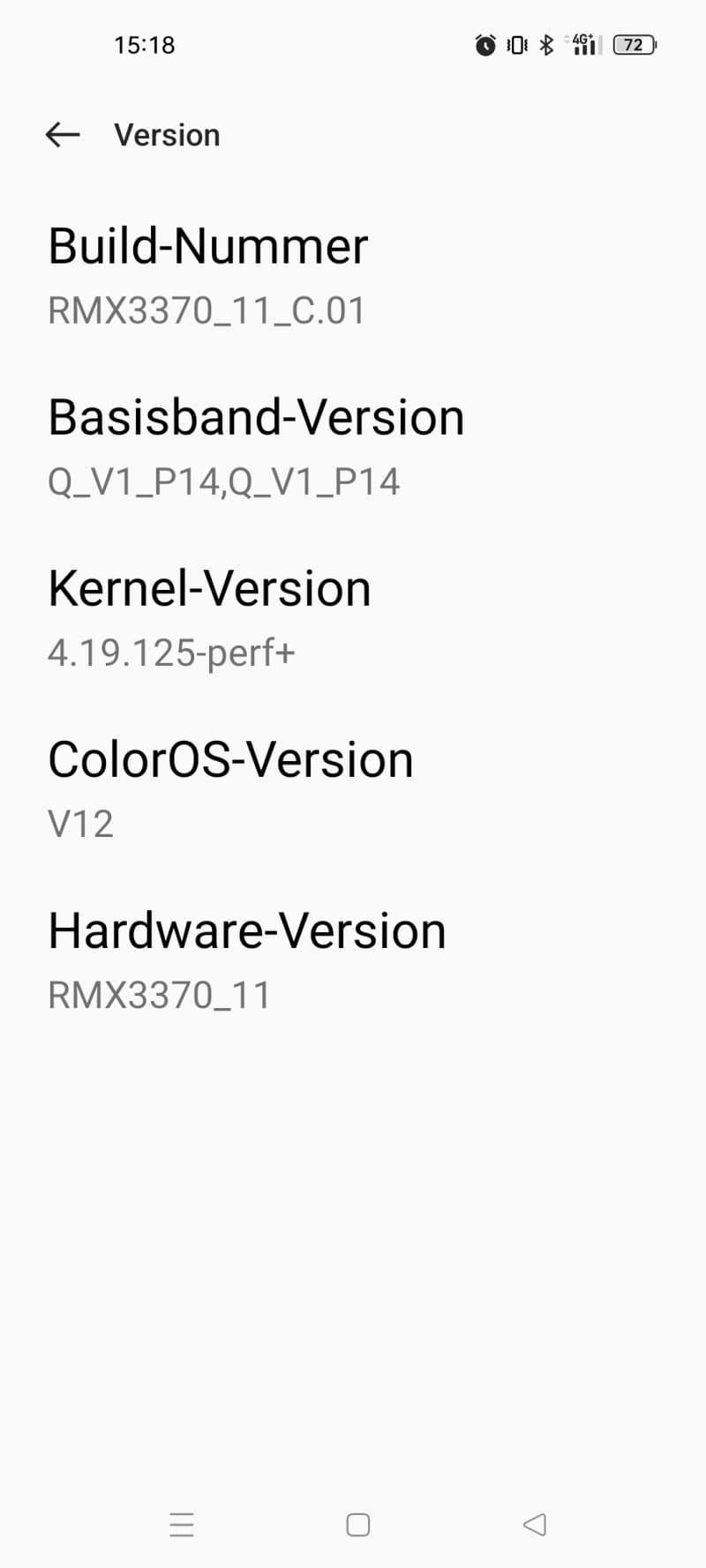Go to the home screen
The image size is (706, 1568).
pos(358,1524)
